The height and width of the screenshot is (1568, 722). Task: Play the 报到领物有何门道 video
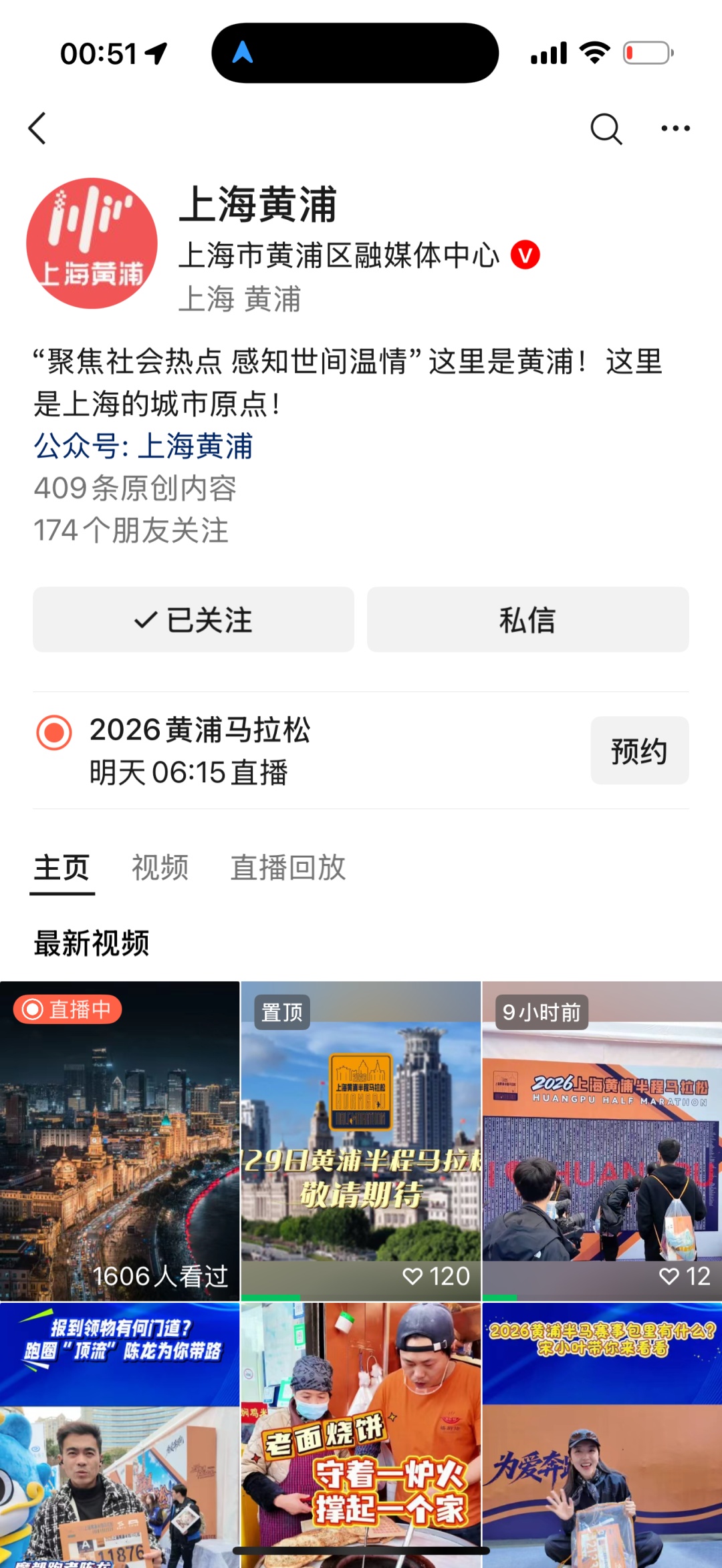point(120,1436)
